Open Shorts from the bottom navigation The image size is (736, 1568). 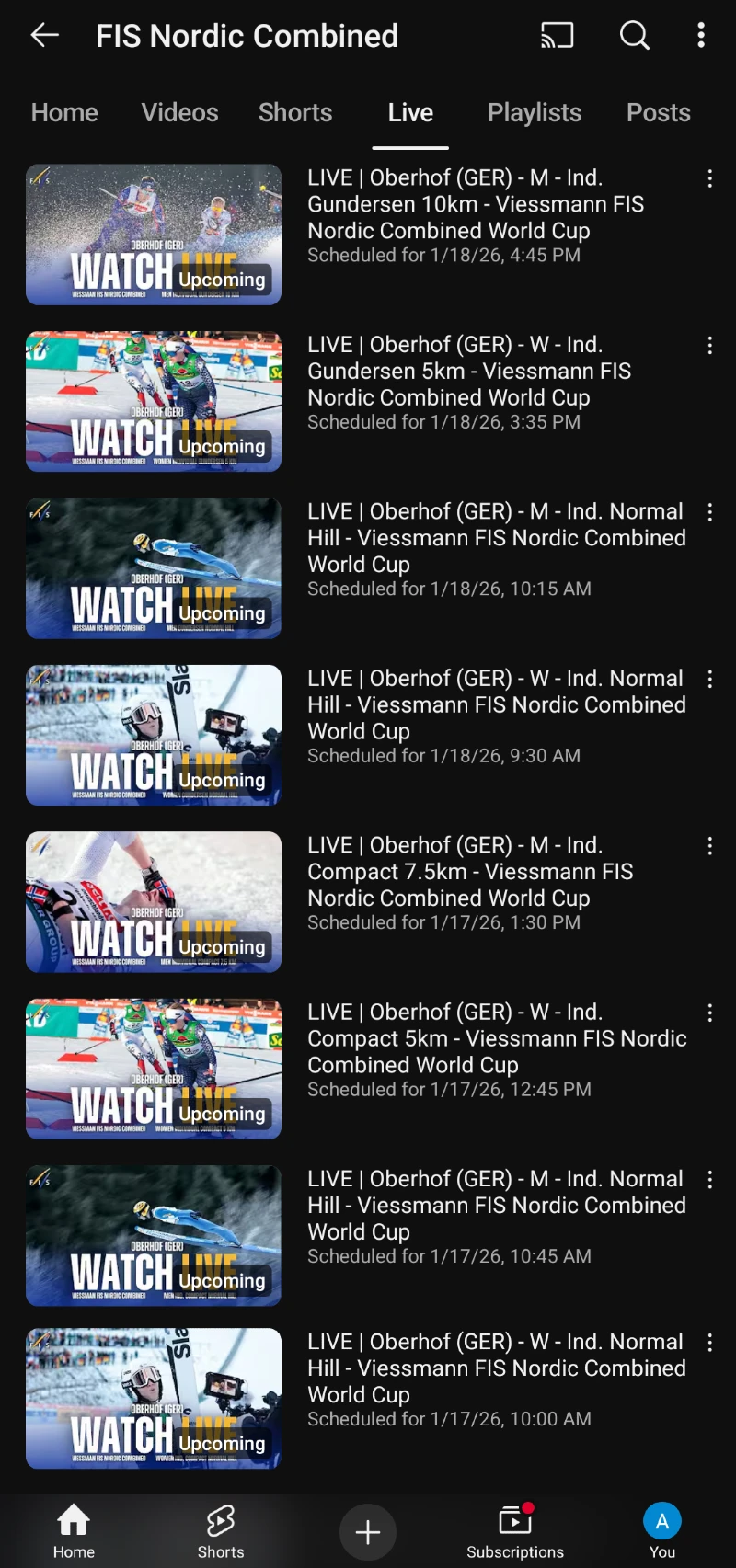pyautogui.click(x=221, y=1532)
